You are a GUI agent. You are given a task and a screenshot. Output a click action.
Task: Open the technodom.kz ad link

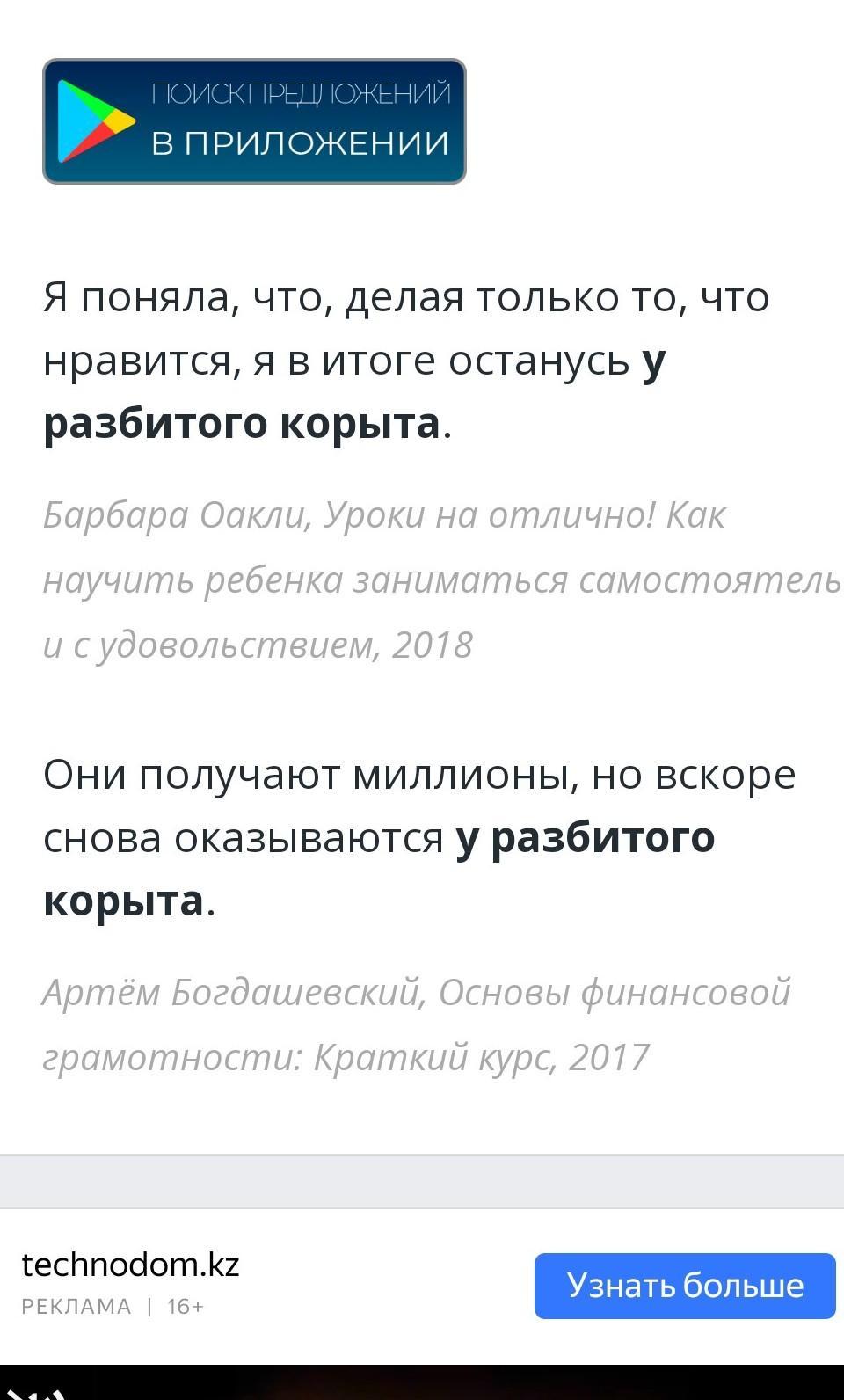click(x=130, y=1265)
